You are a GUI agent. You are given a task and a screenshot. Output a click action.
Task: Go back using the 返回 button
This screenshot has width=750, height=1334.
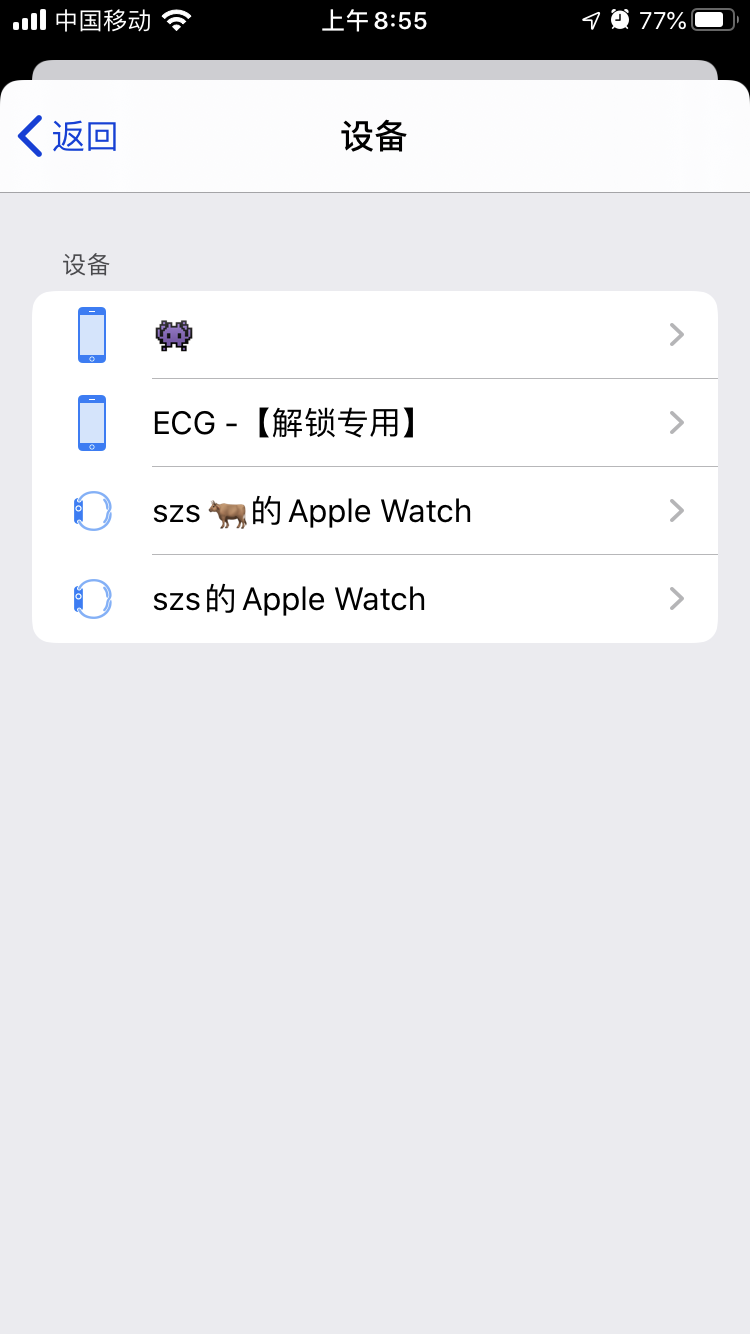(x=68, y=136)
